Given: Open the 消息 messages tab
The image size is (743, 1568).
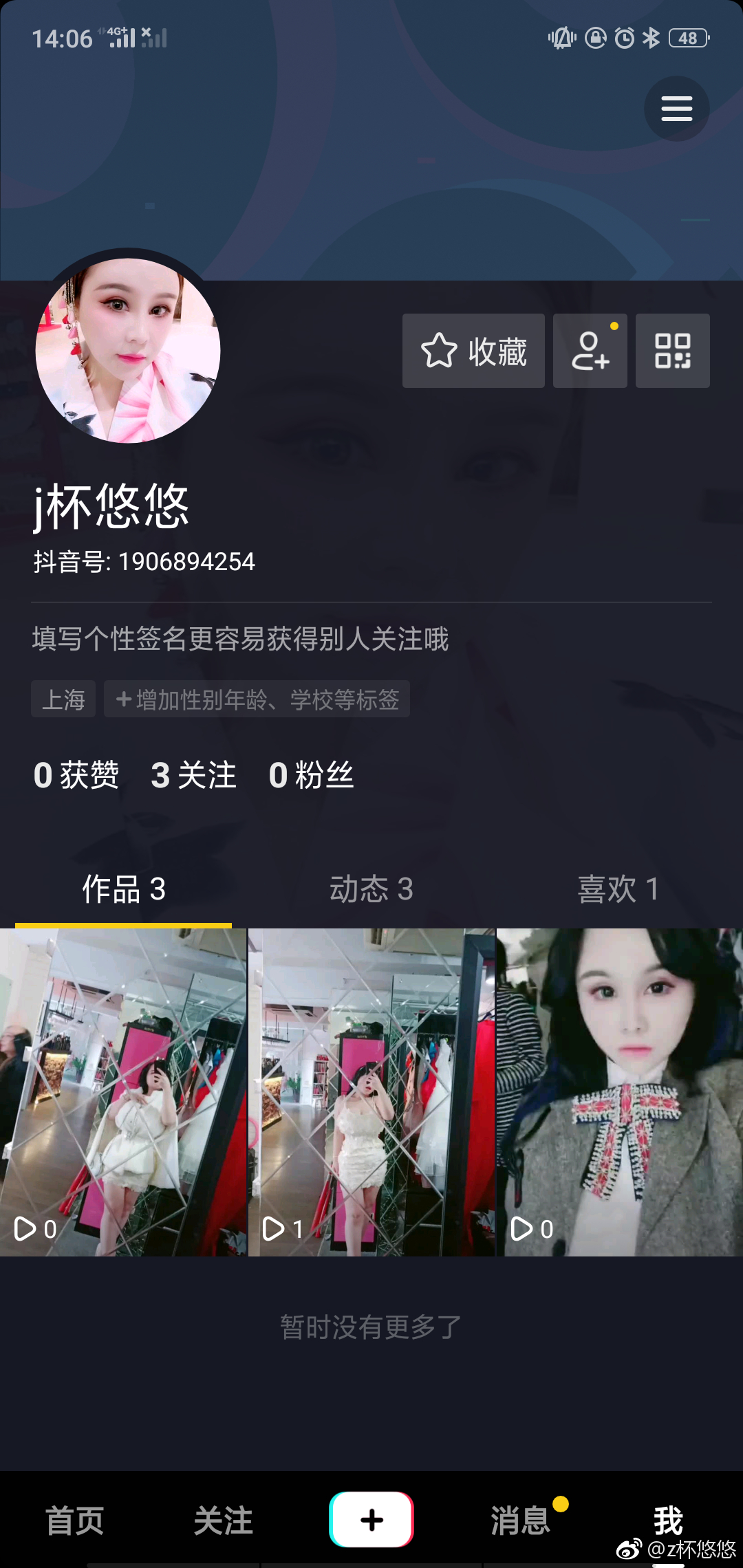Looking at the screenshot, I should tap(520, 1521).
